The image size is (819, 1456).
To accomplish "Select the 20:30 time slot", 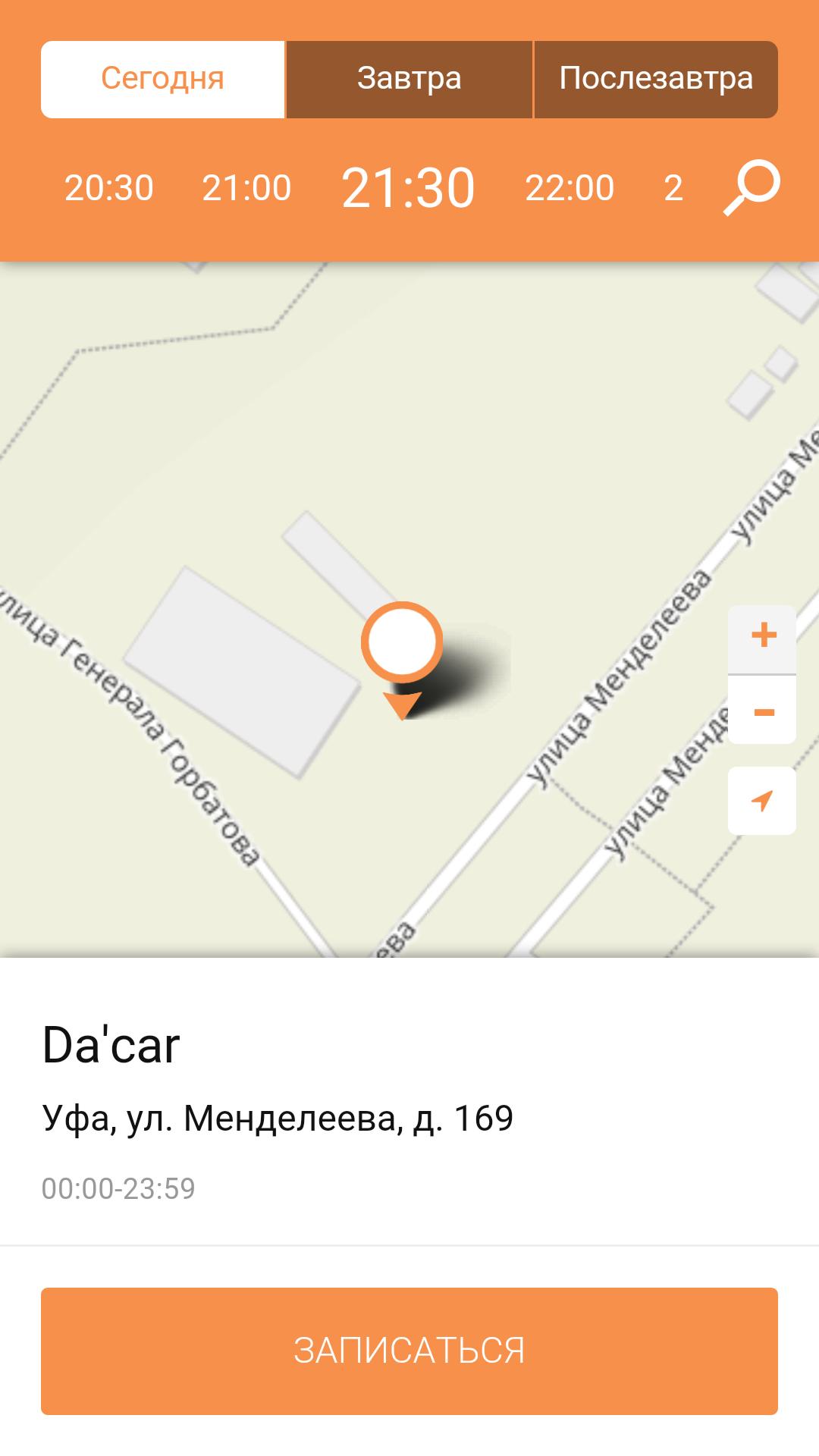I will click(x=109, y=188).
